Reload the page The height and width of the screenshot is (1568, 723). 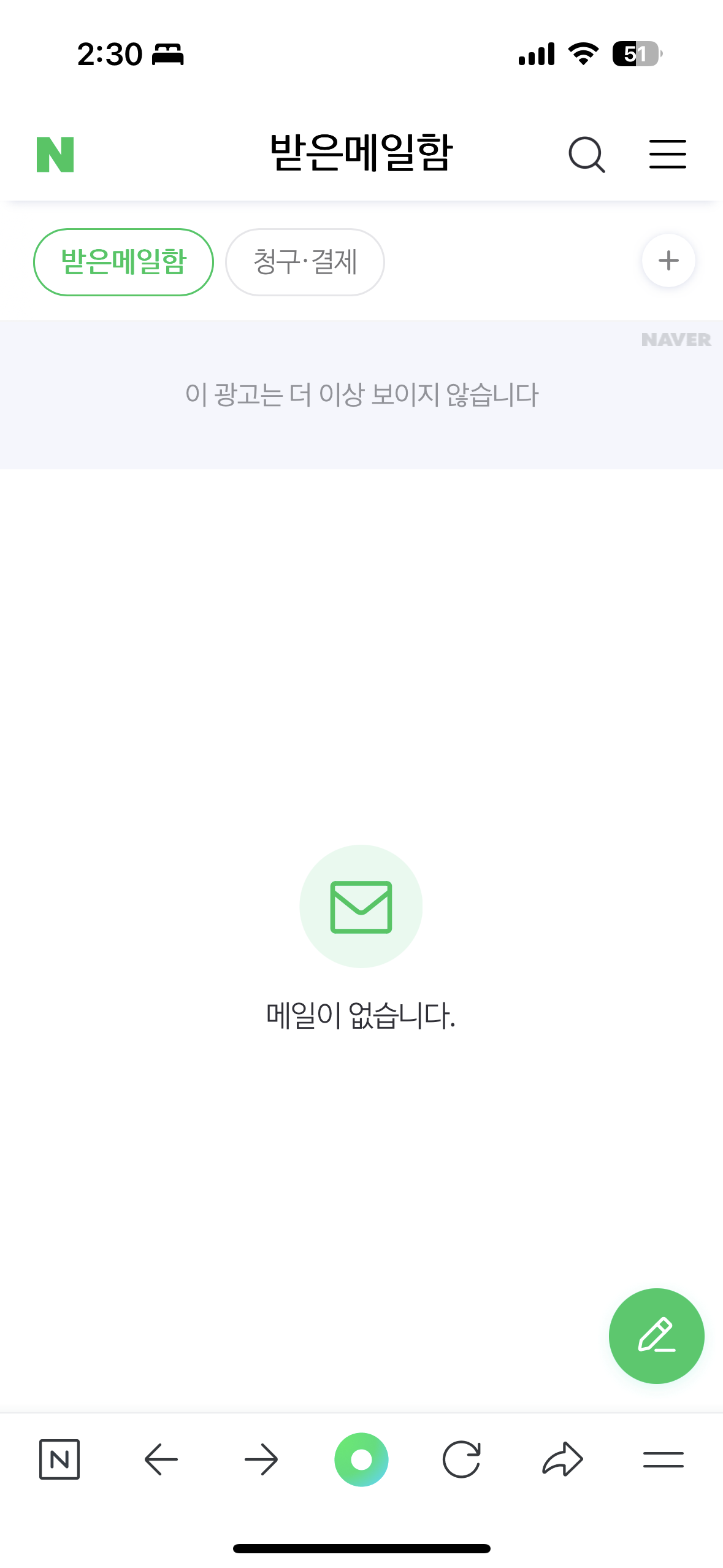pos(461,1459)
